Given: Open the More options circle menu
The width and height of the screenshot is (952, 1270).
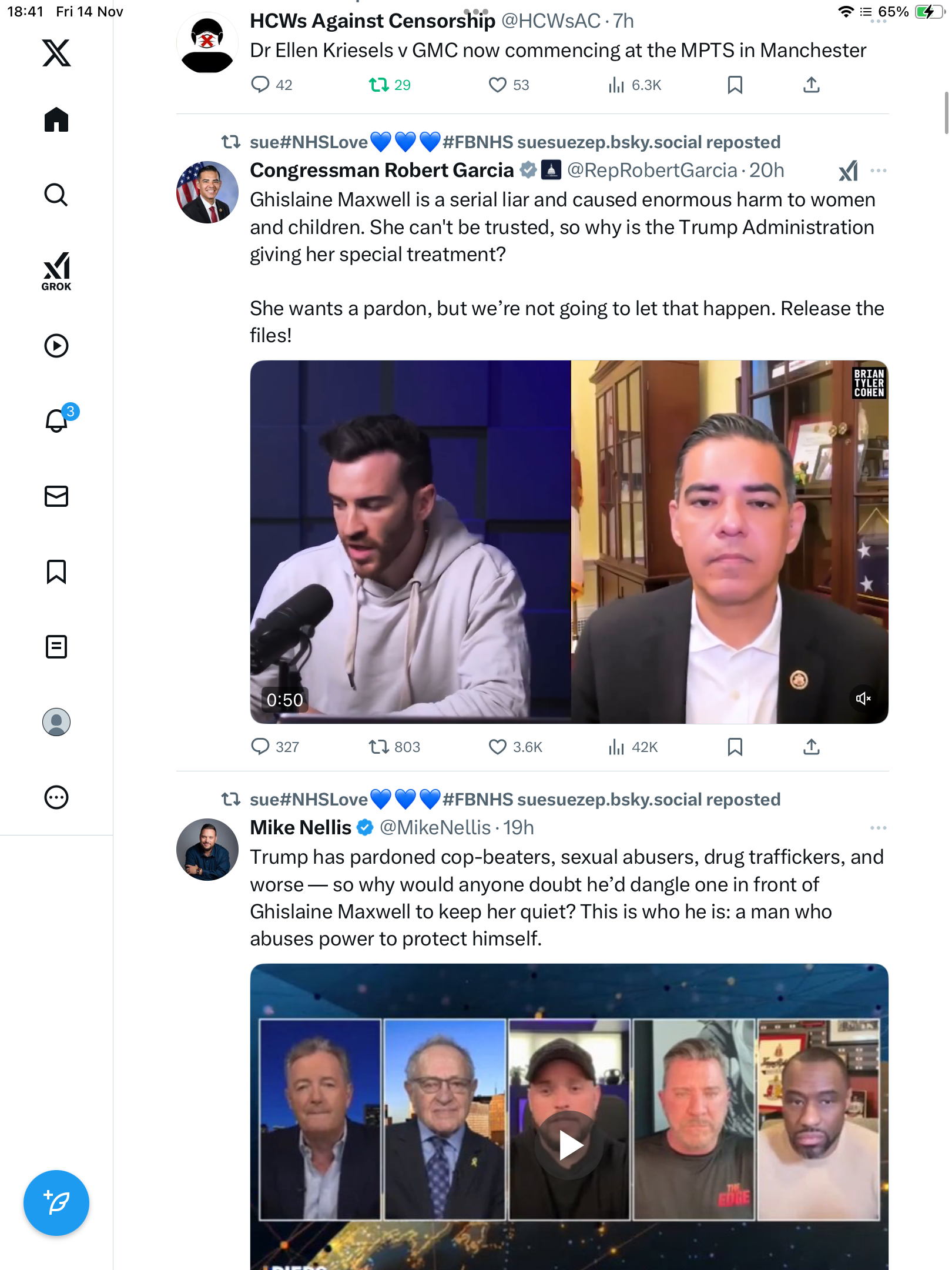Looking at the screenshot, I should (56, 797).
